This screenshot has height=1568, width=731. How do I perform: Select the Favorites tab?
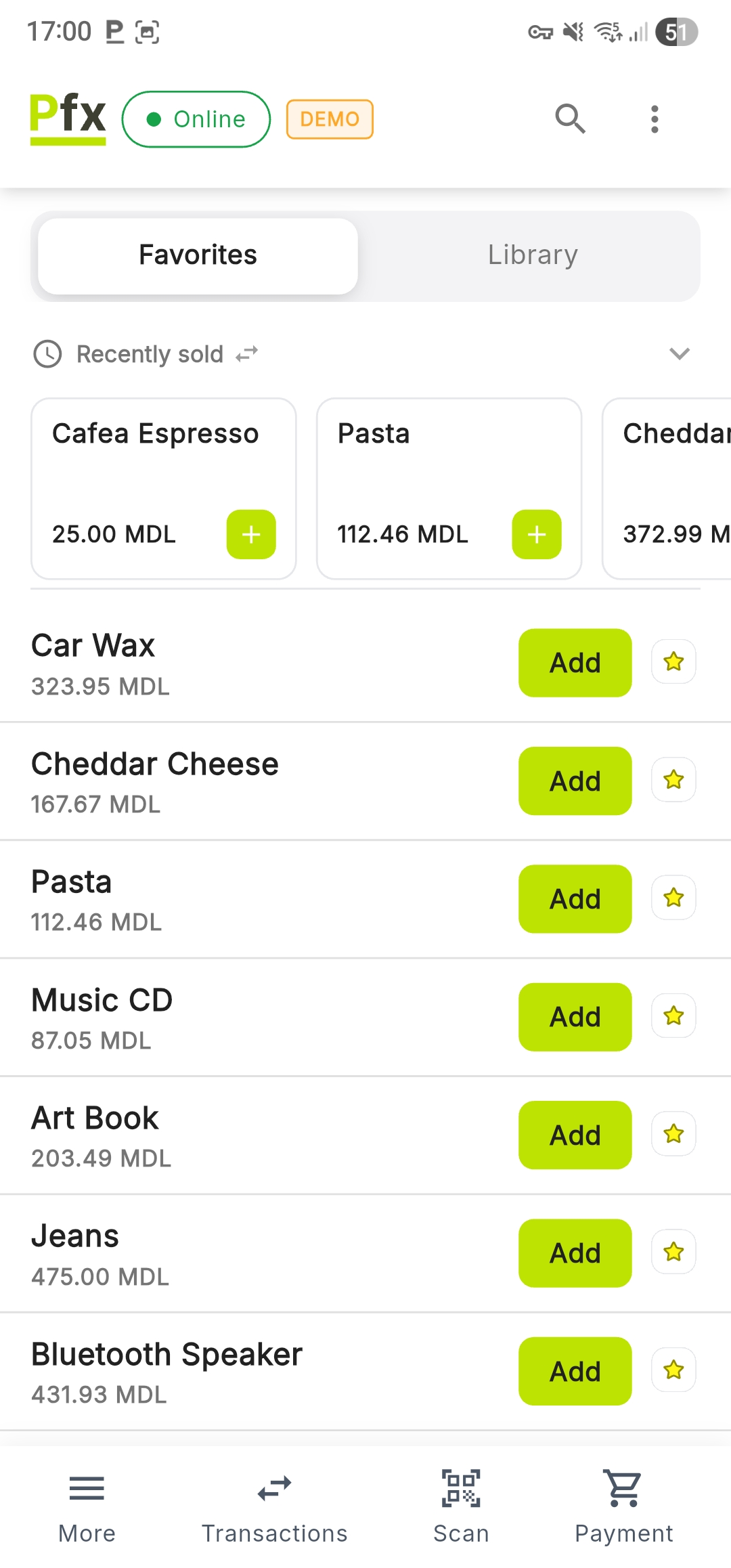(x=198, y=255)
